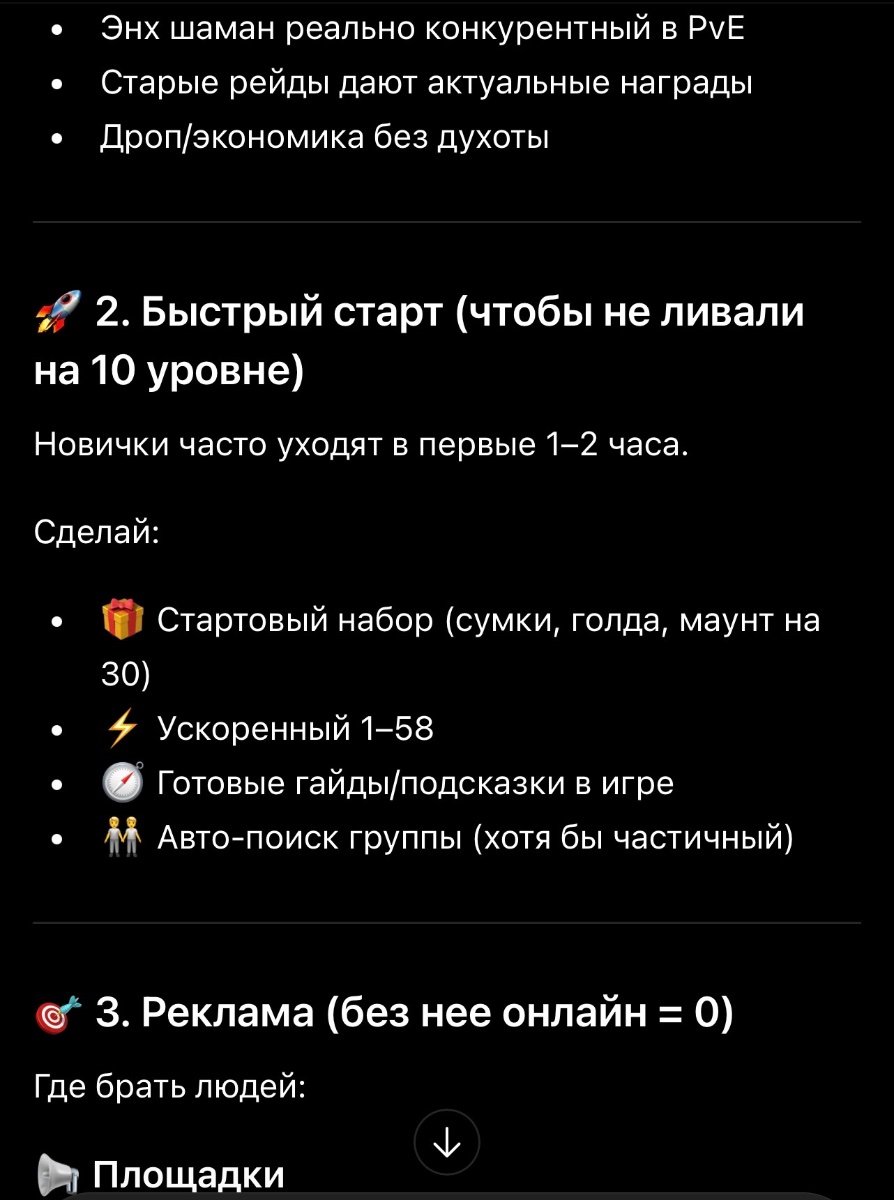The width and height of the screenshot is (894, 1200).
Task: Tap the scroll-to-bottom arrow button
Action: [x=446, y=1142]
